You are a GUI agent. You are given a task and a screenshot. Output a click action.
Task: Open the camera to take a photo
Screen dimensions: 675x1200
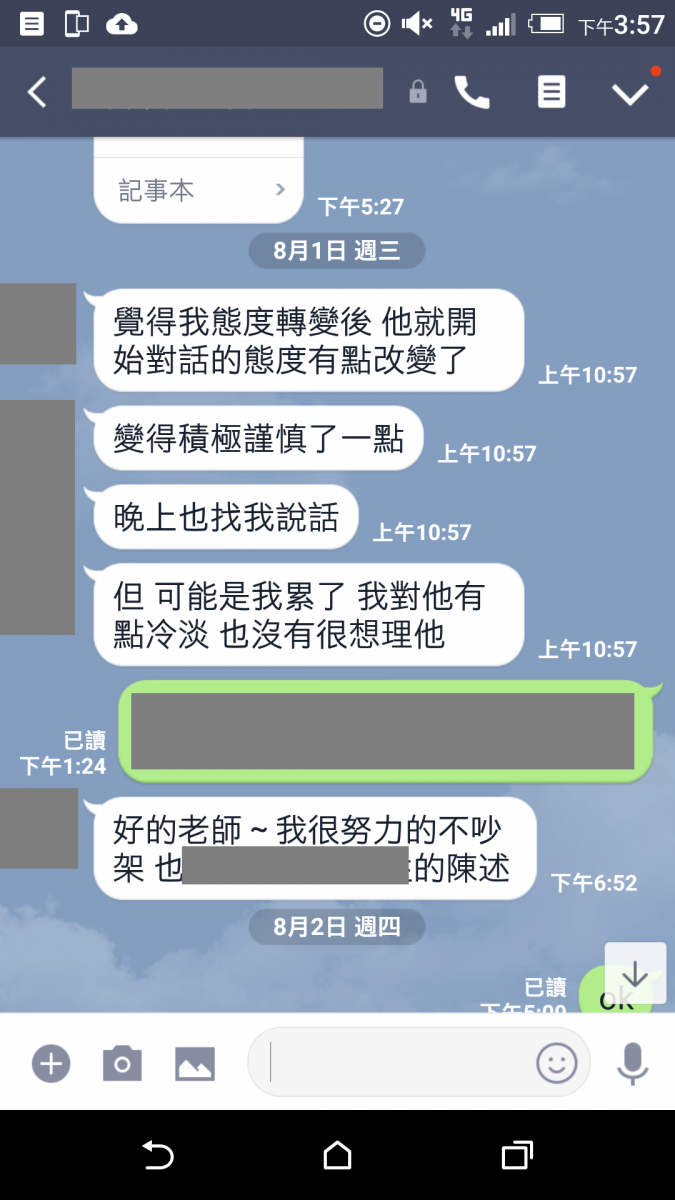click(x=122, y=1063)
